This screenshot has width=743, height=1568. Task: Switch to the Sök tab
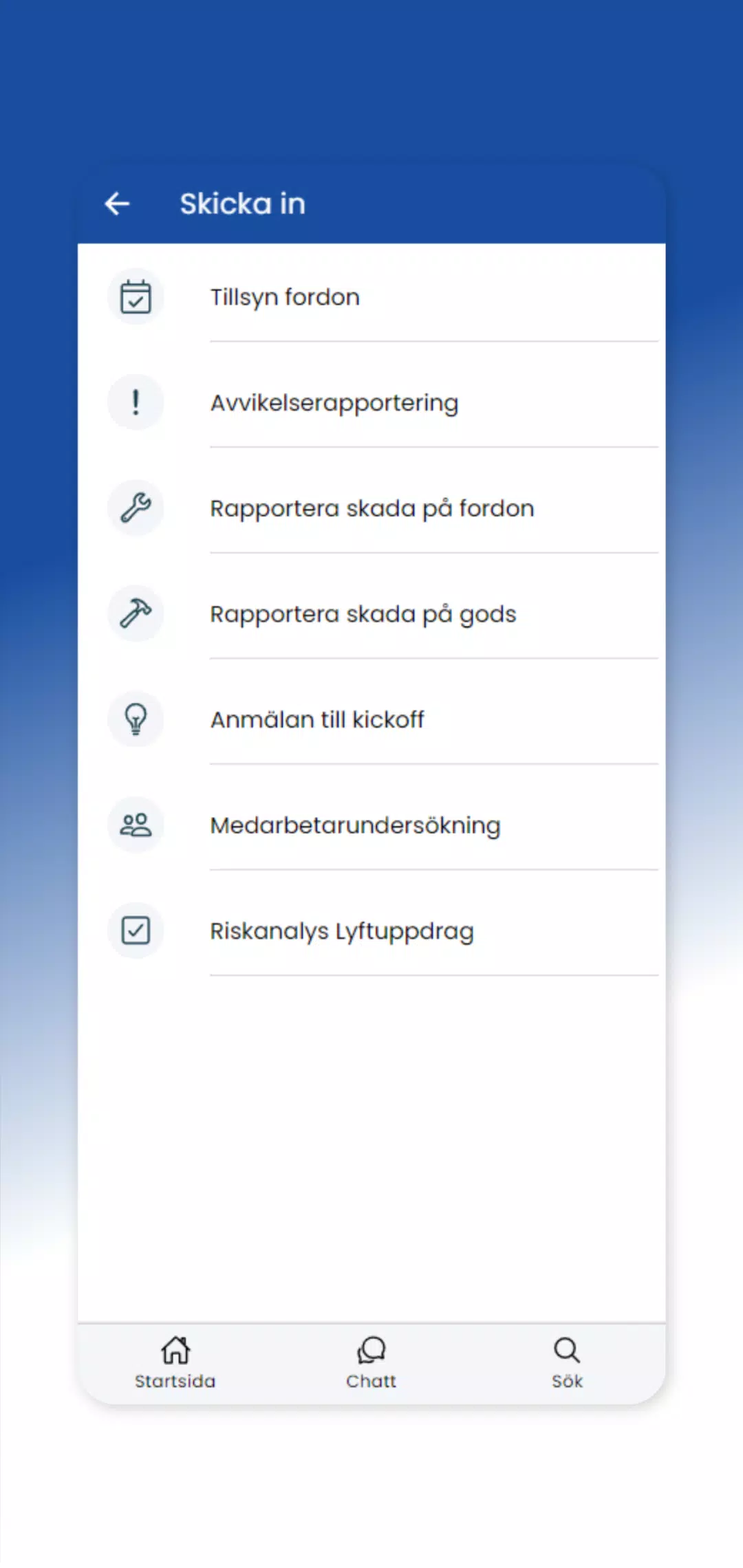point(567,1363)
